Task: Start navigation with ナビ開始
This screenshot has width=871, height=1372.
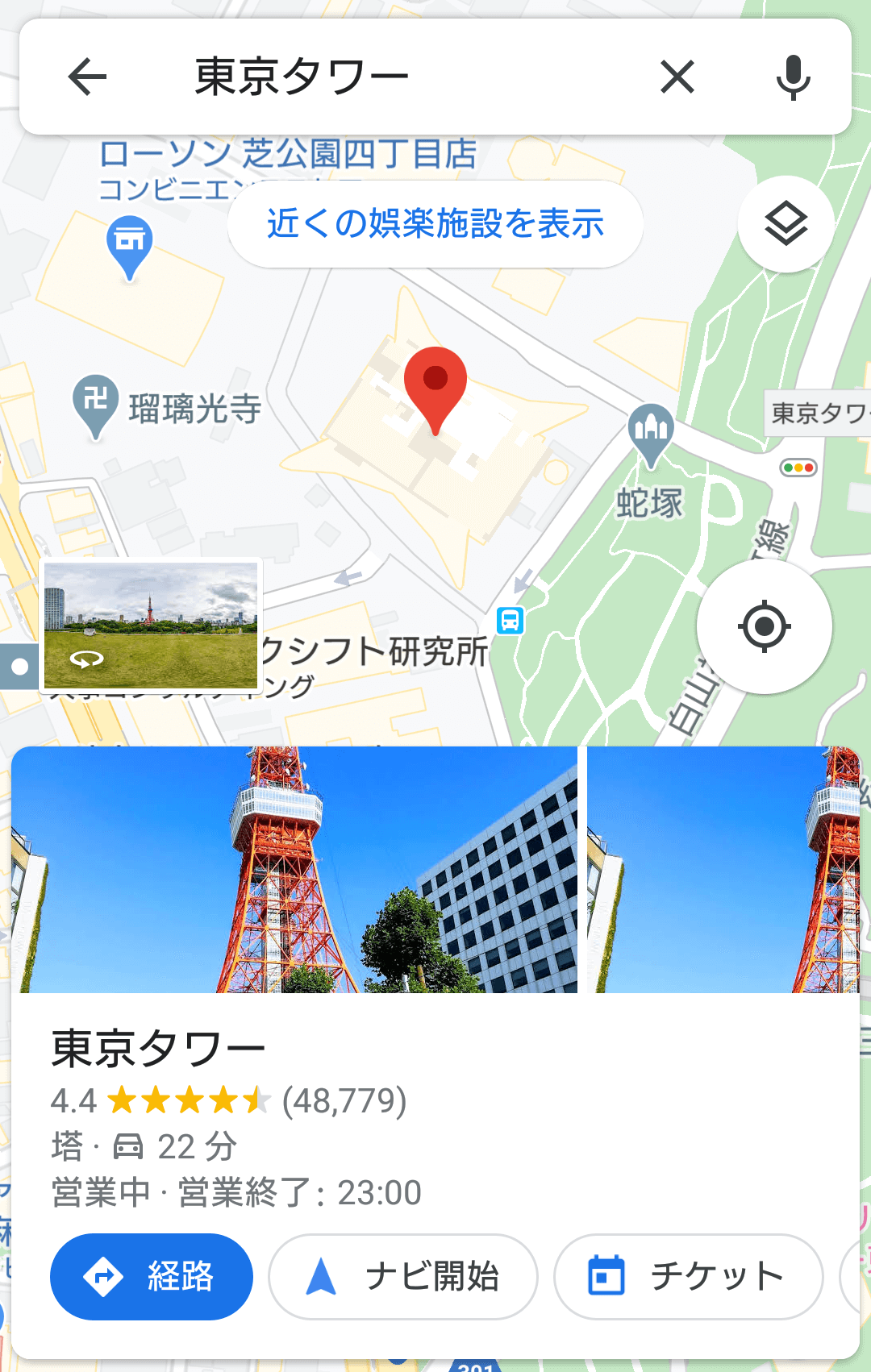Action: point(403,1277)
